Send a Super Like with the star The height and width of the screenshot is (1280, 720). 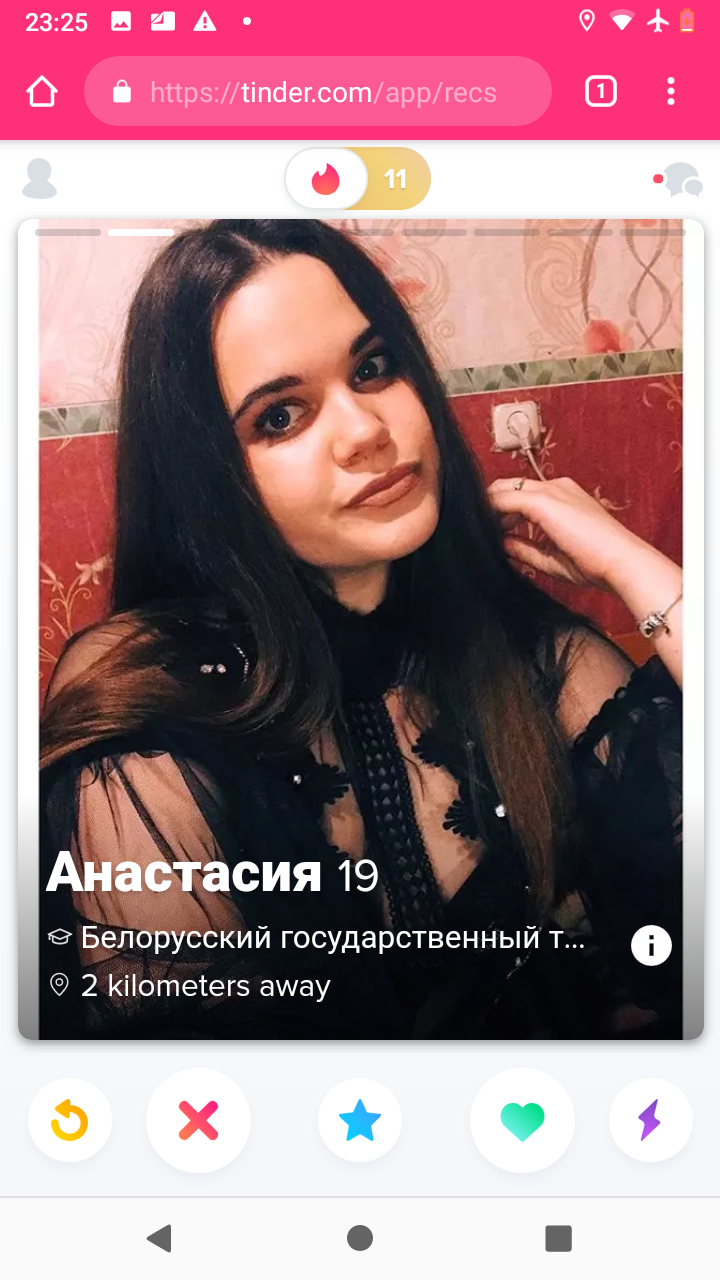click(360, 1121)
